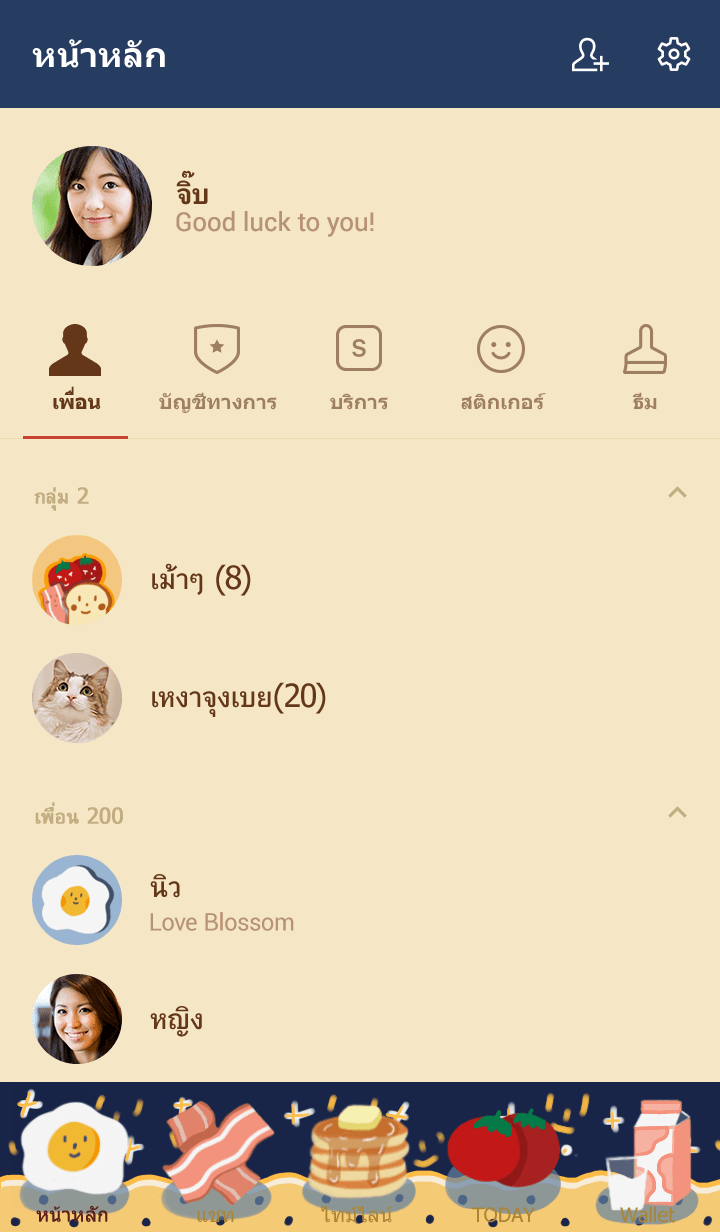Open the เหงาจุงเบย(20) group
720x1232 pixels.
238,697
